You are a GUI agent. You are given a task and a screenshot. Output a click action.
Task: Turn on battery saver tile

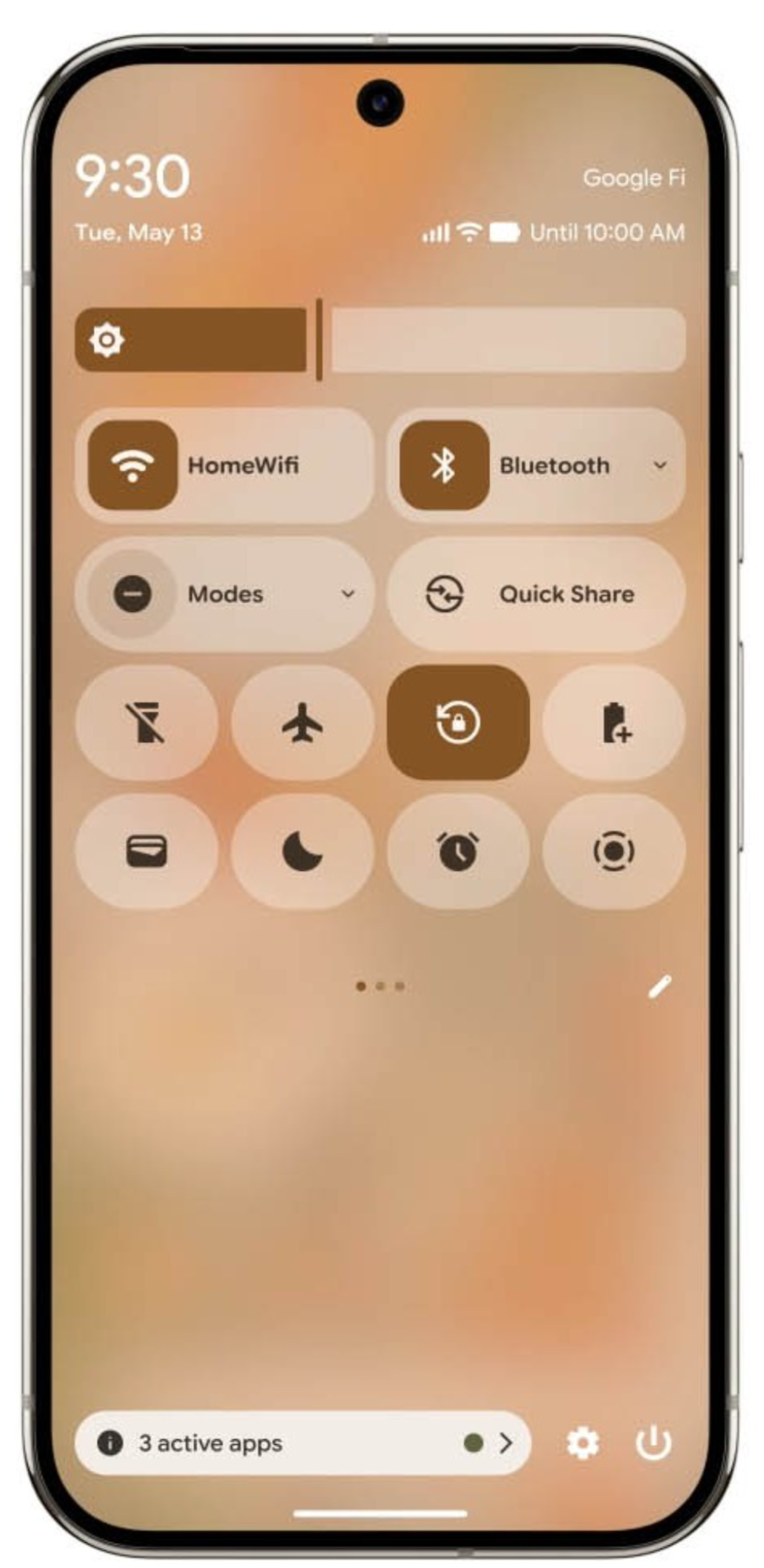click(614, 722)
